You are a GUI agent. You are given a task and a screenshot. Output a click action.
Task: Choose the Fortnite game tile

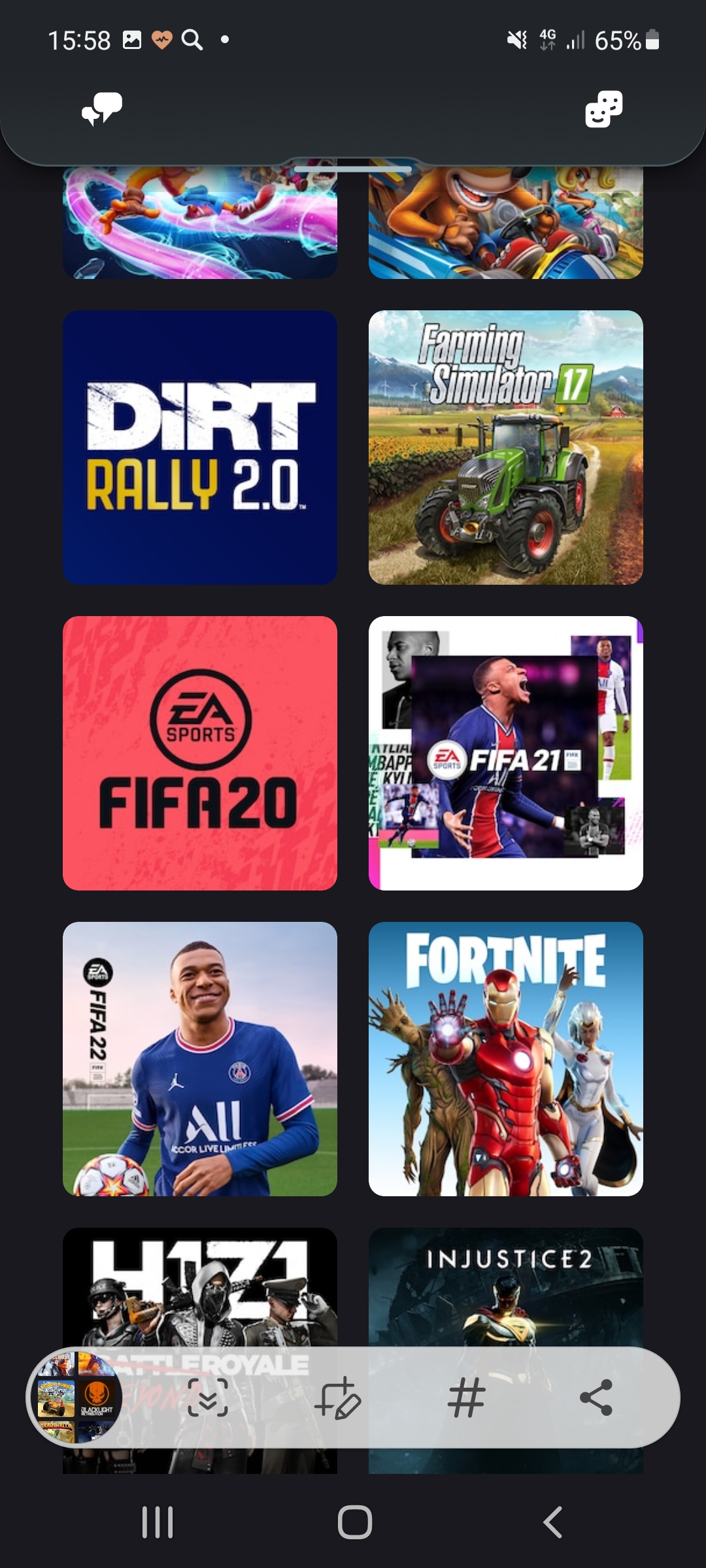coord(506,1059)
